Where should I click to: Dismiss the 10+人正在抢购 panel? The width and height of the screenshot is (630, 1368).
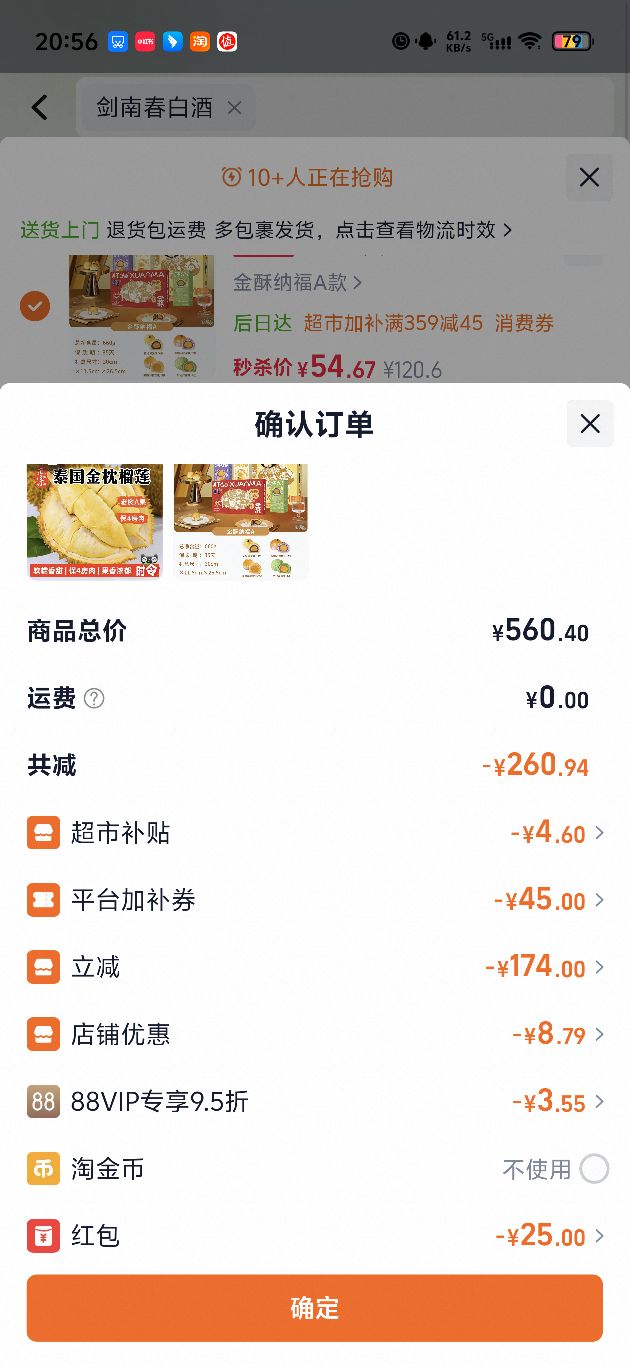590,178
